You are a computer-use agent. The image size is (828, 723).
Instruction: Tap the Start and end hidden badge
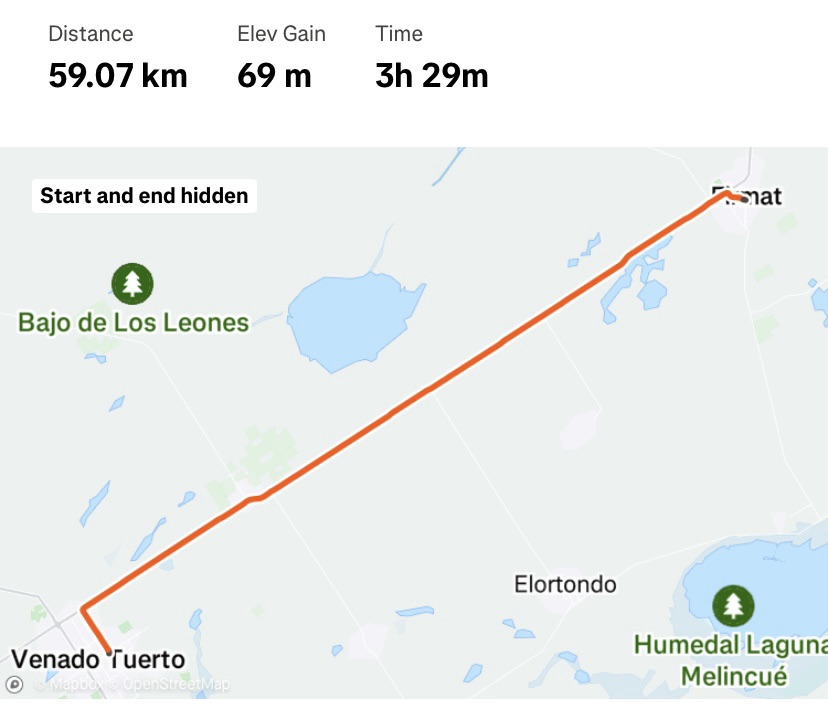(x=144, y=196)
